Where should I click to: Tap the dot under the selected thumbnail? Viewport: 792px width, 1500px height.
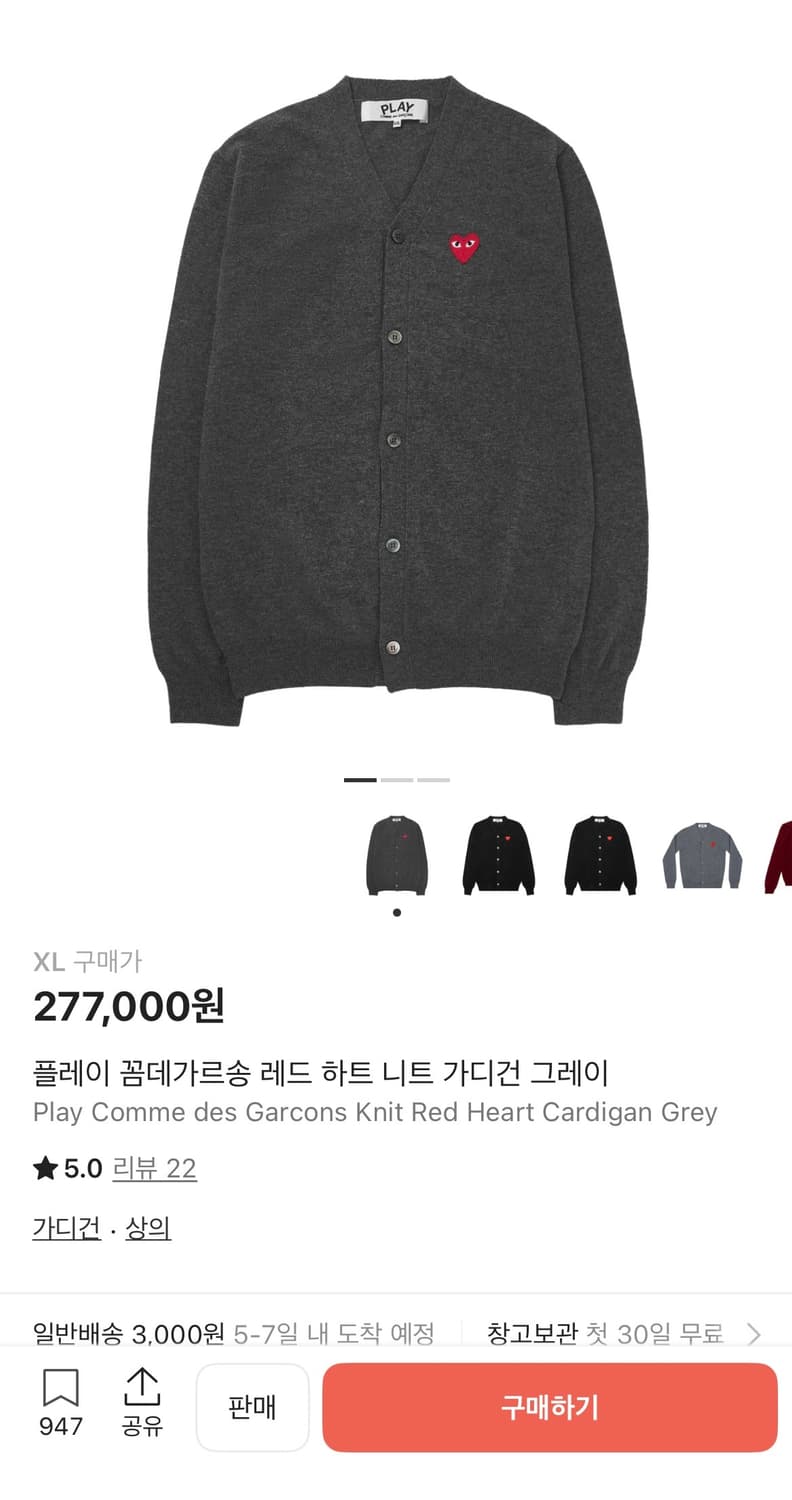(395, 912)
